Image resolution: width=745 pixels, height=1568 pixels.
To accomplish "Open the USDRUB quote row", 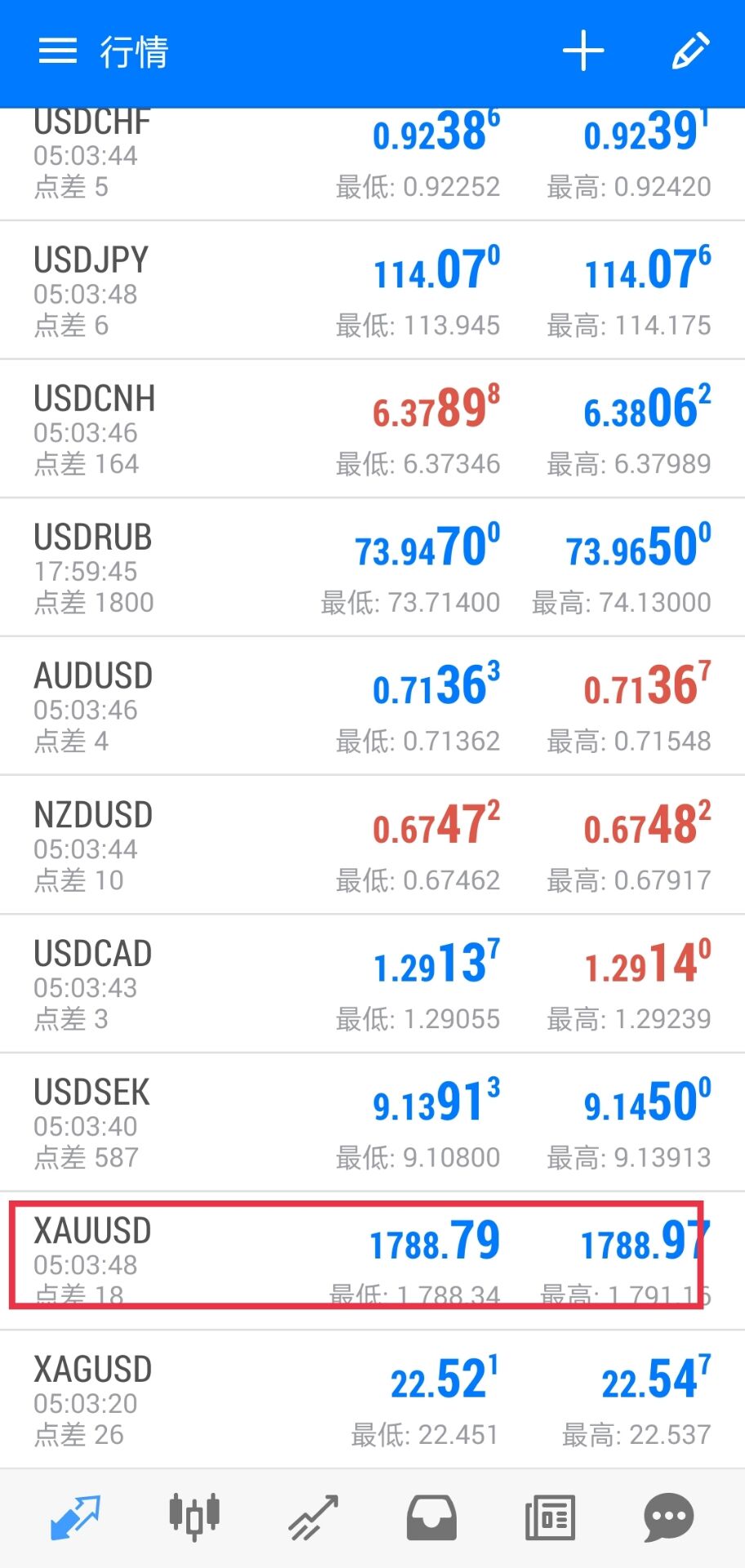I will pyautogui.click(x=372, y=568).
